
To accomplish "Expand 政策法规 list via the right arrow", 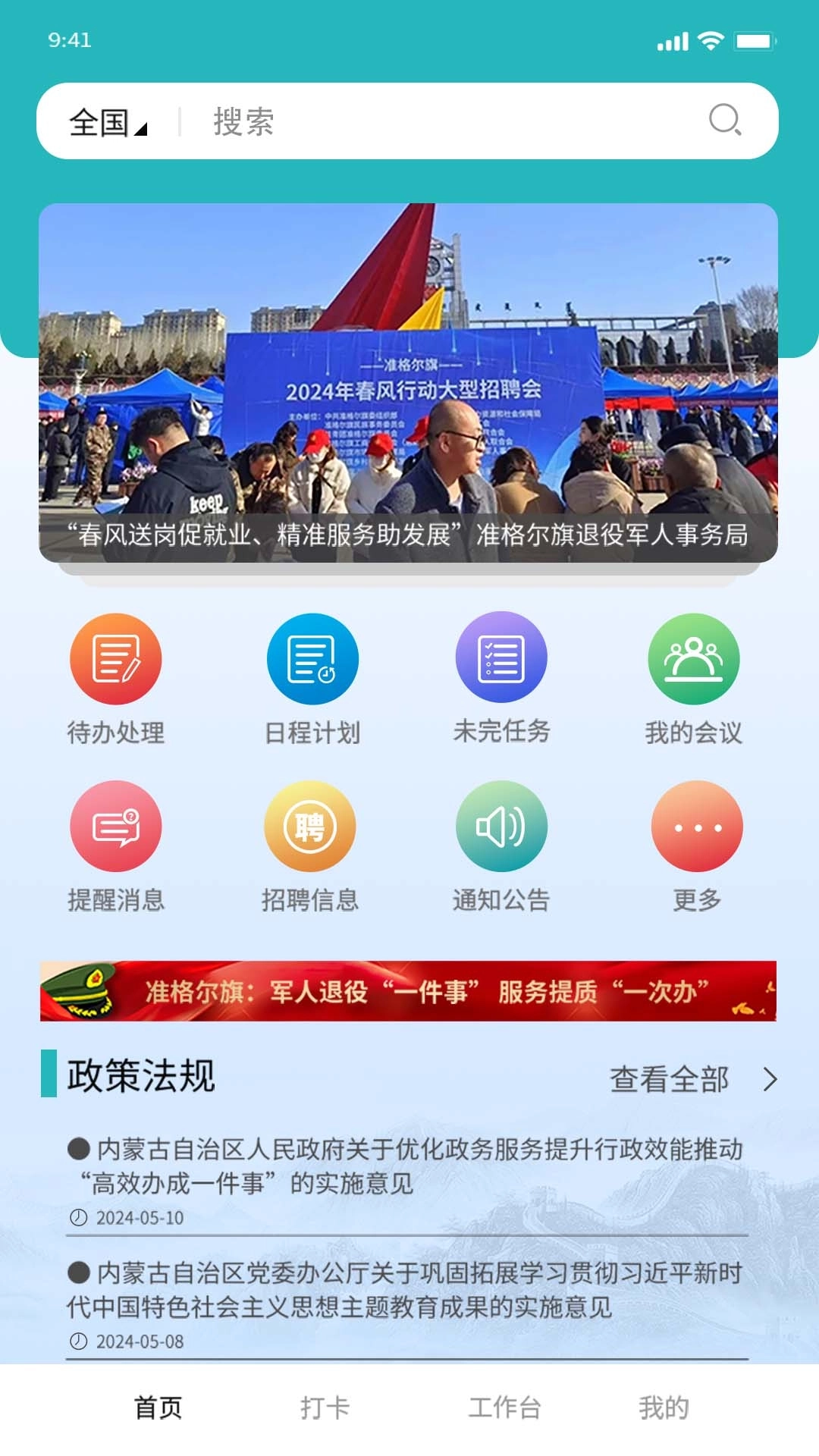I will tap(772, 1077).
